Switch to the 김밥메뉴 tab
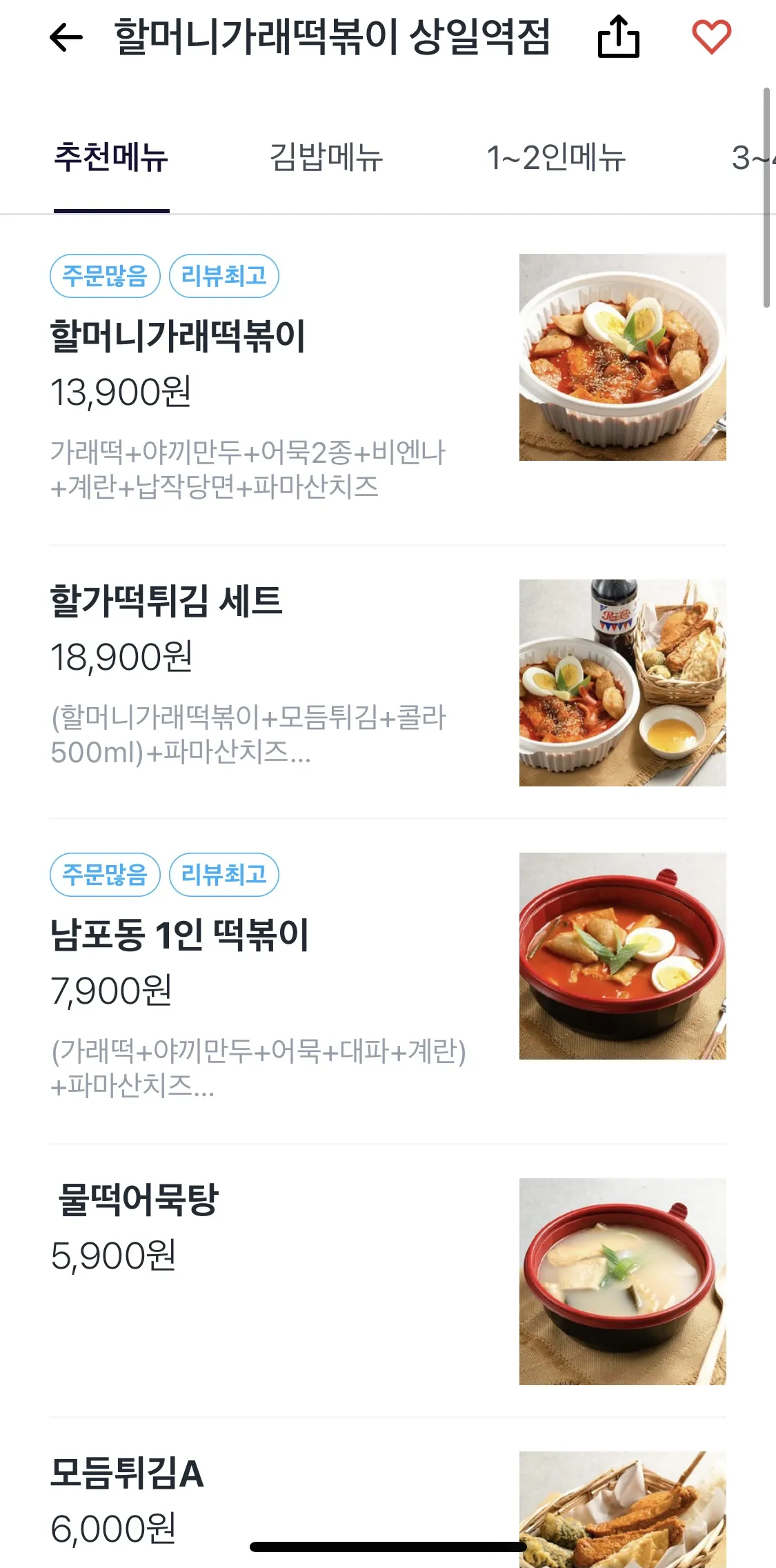The height and width of the screenshot is (1568, 776). point(326,158)
